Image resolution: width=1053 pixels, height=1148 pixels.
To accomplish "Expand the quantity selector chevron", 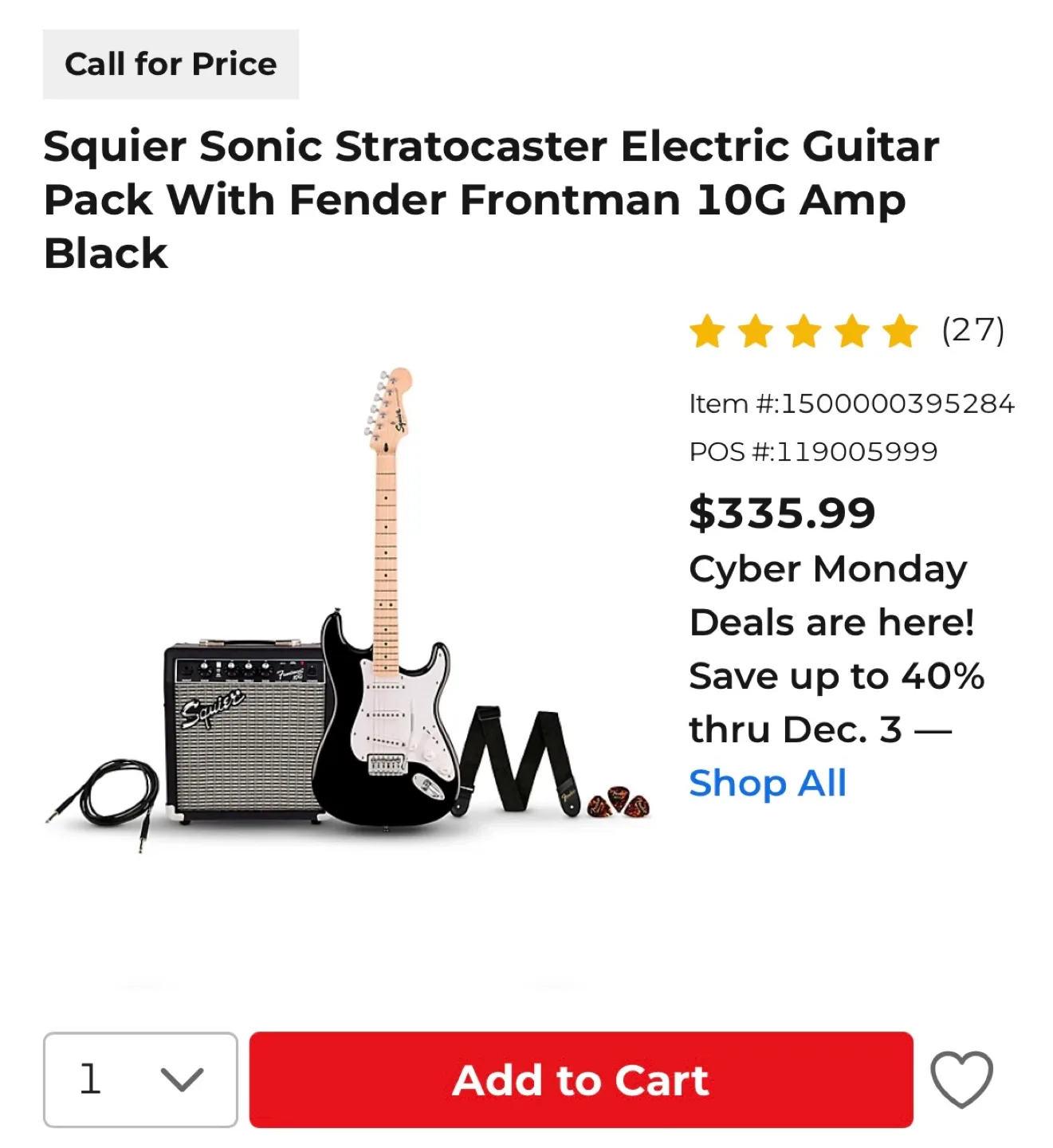I will [182, 1081].
